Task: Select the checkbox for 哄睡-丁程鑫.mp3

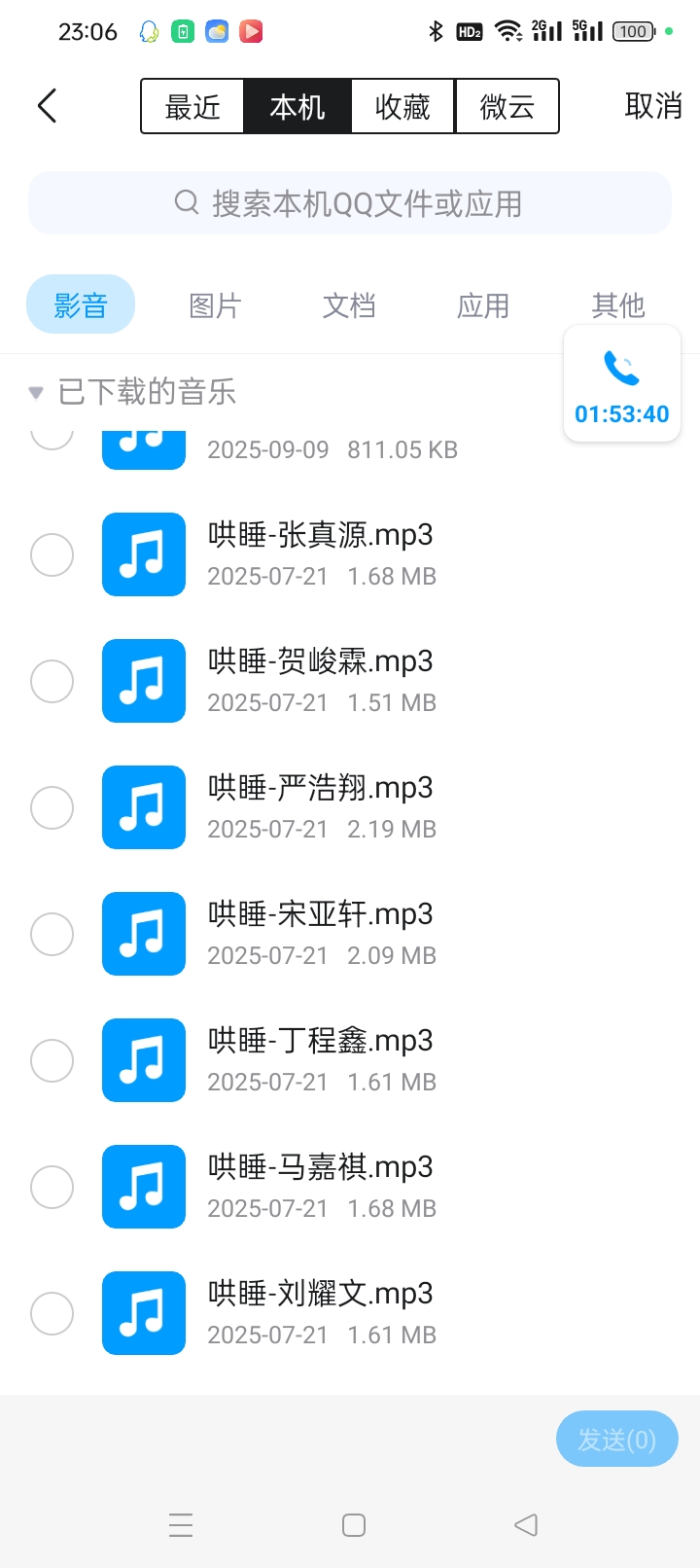Action: 52,1060
